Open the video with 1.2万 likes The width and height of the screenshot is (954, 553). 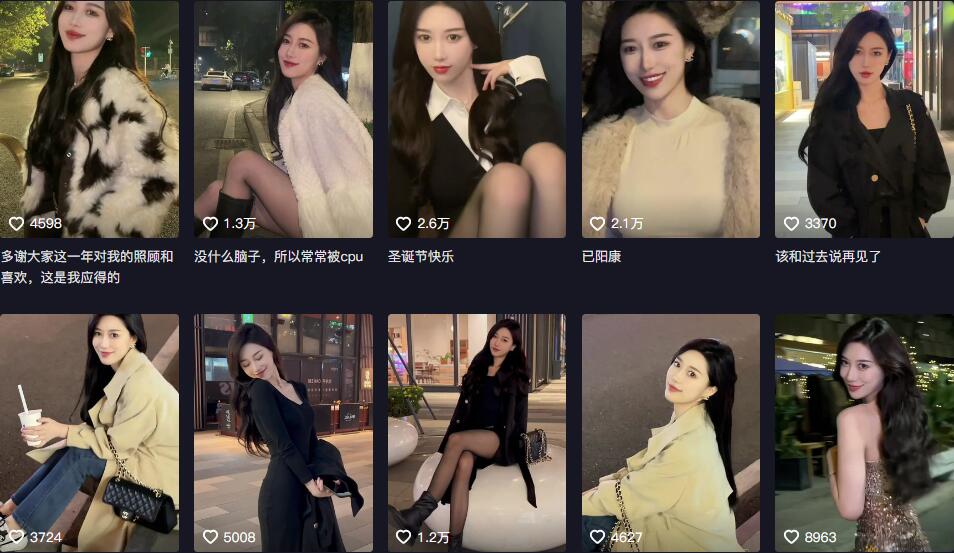point(477,432)
